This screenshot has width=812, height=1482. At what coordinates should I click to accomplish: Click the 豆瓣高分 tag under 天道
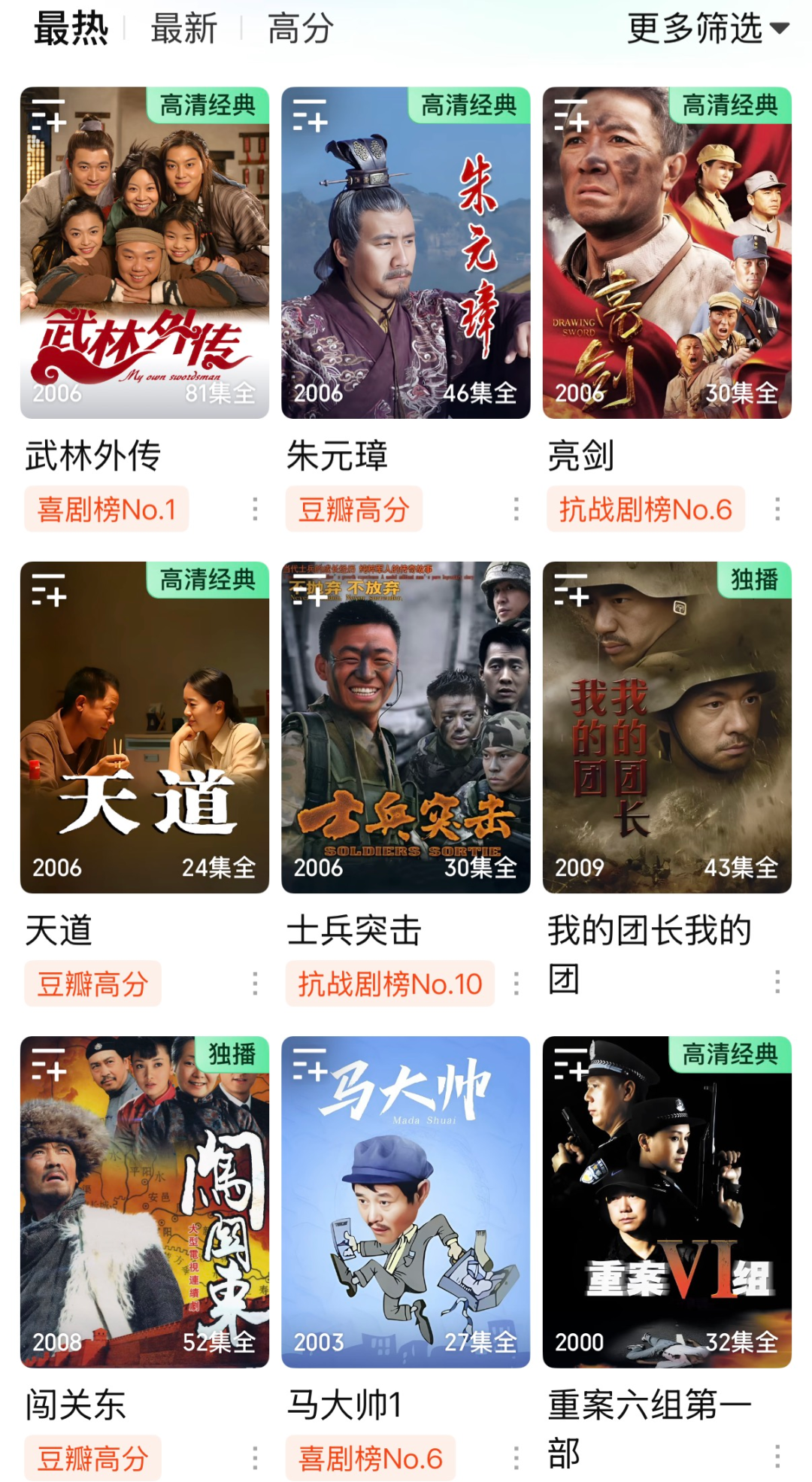(92, 983)
